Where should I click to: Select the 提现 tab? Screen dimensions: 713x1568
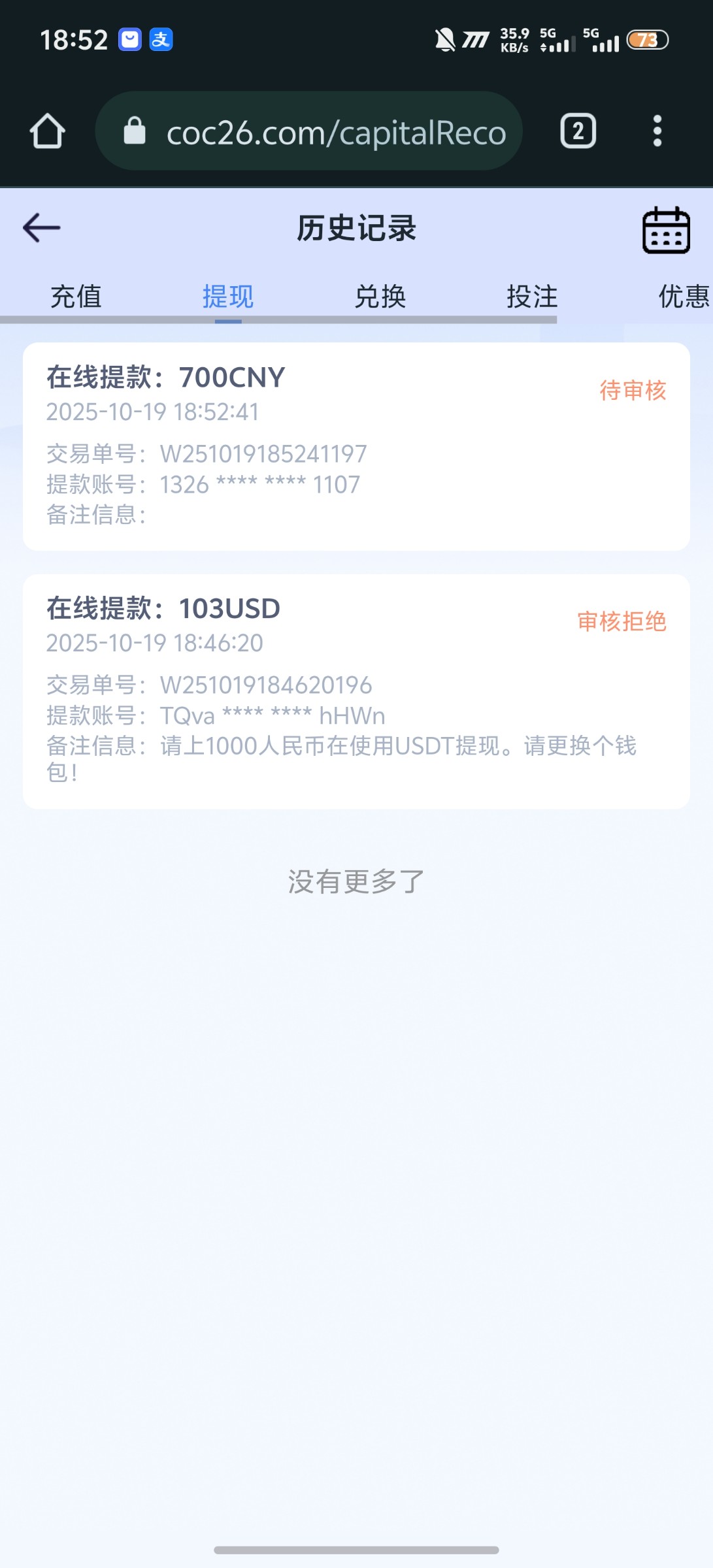228,297
